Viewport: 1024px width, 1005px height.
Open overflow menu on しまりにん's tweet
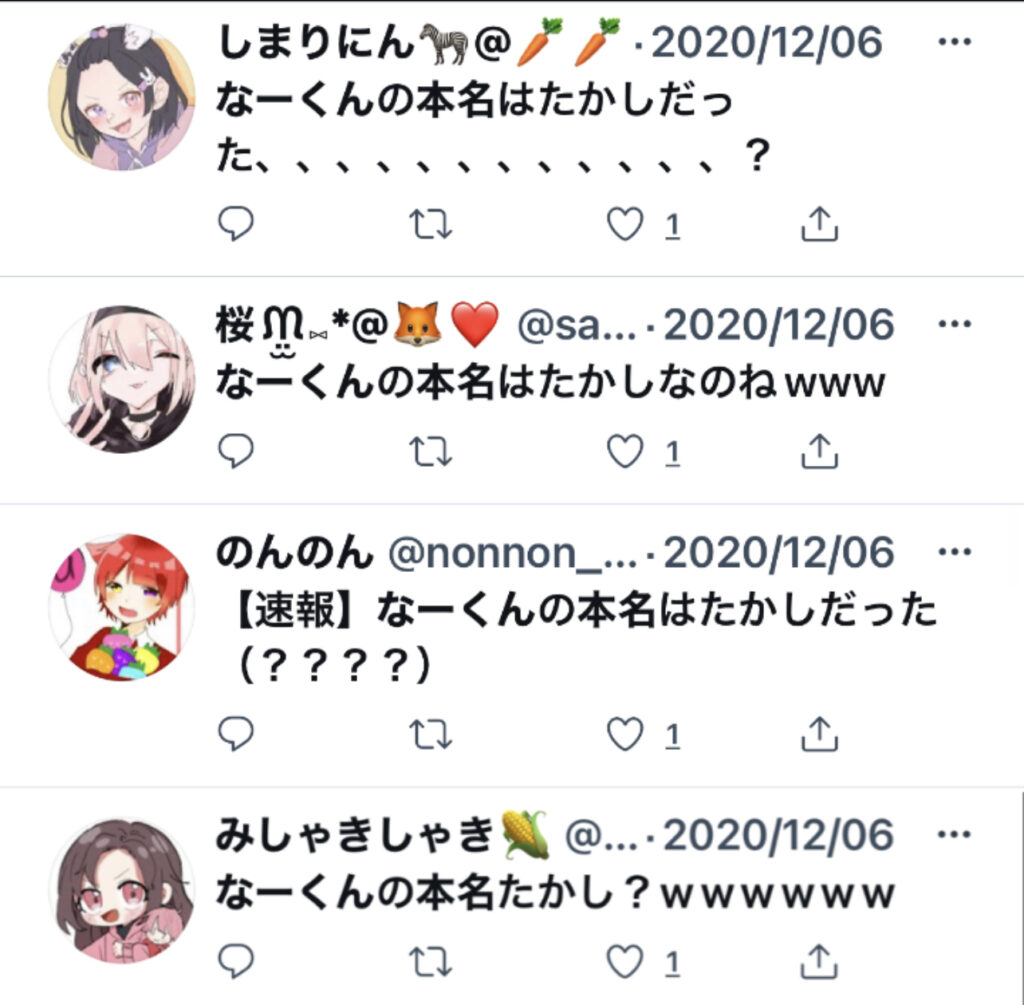click(957, 43)
